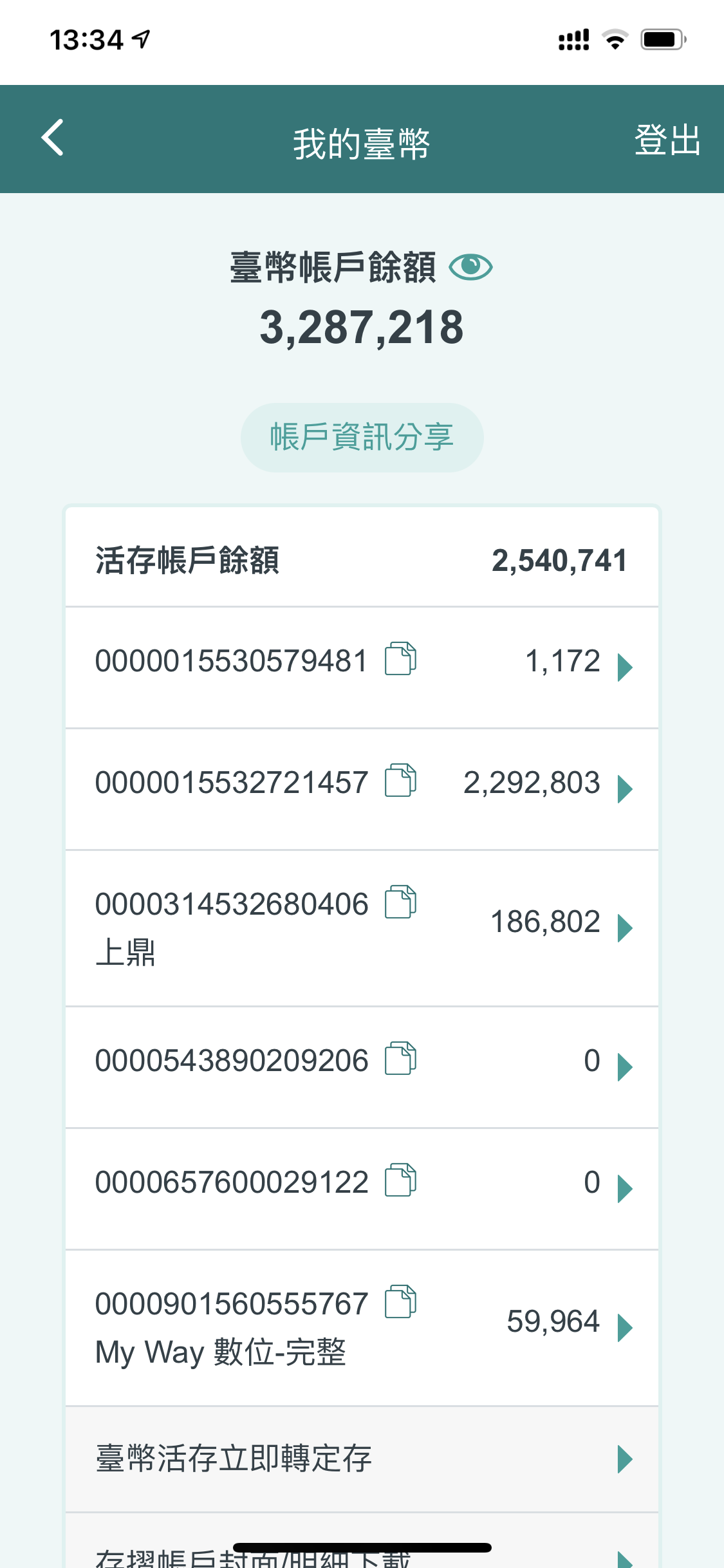Copy account number 0000015532721457
The image size is (724, 1568).
(400, 781)
